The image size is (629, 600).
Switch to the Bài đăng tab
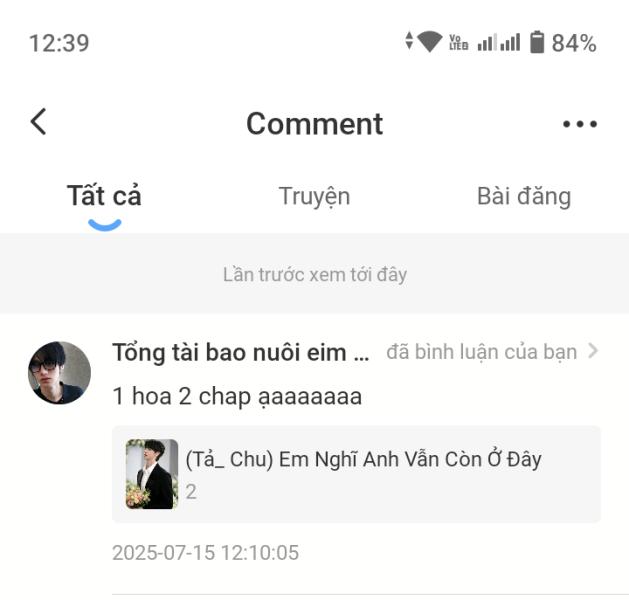(x=523, y=196)
